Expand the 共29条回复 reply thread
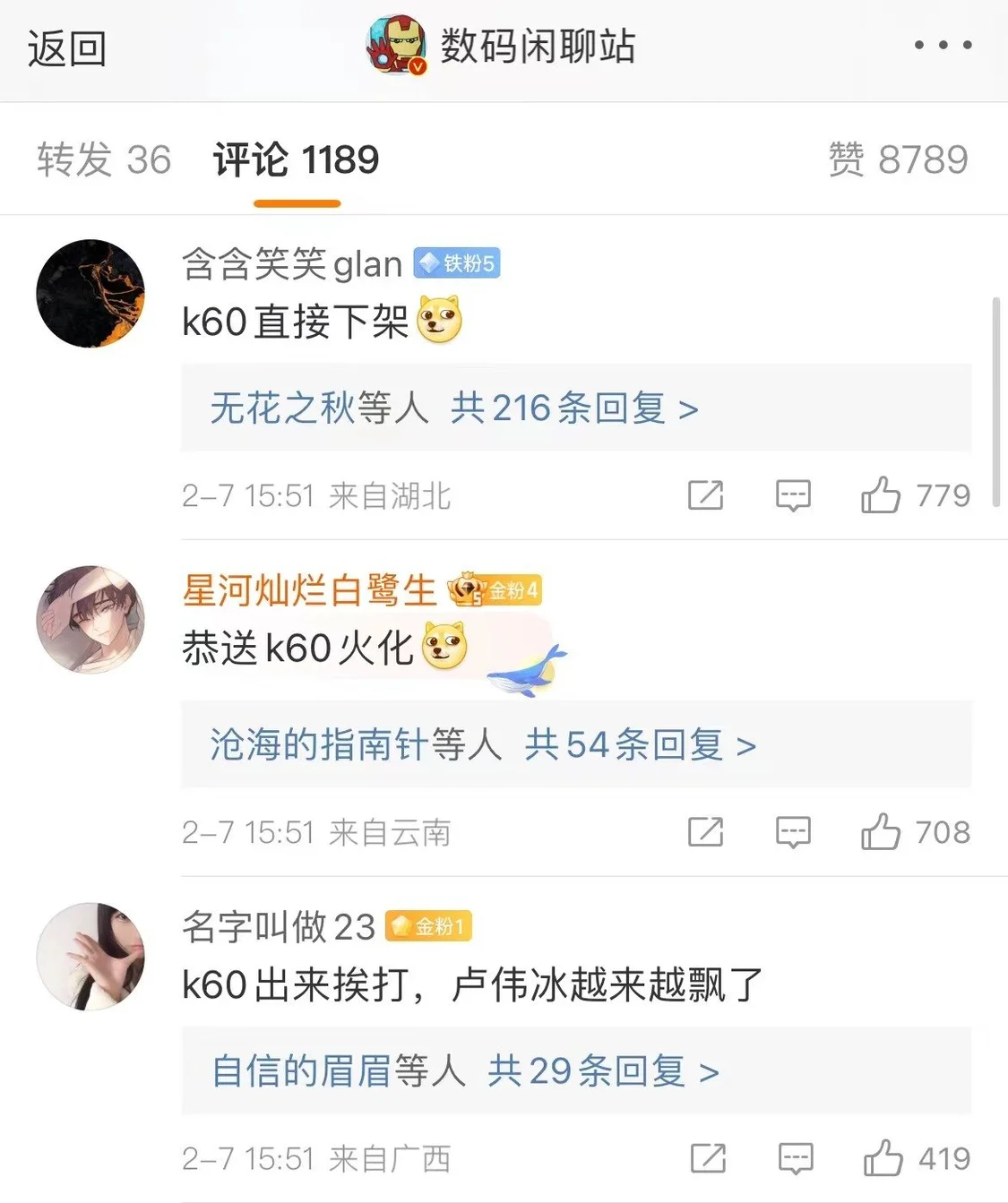 point(603,1071)
